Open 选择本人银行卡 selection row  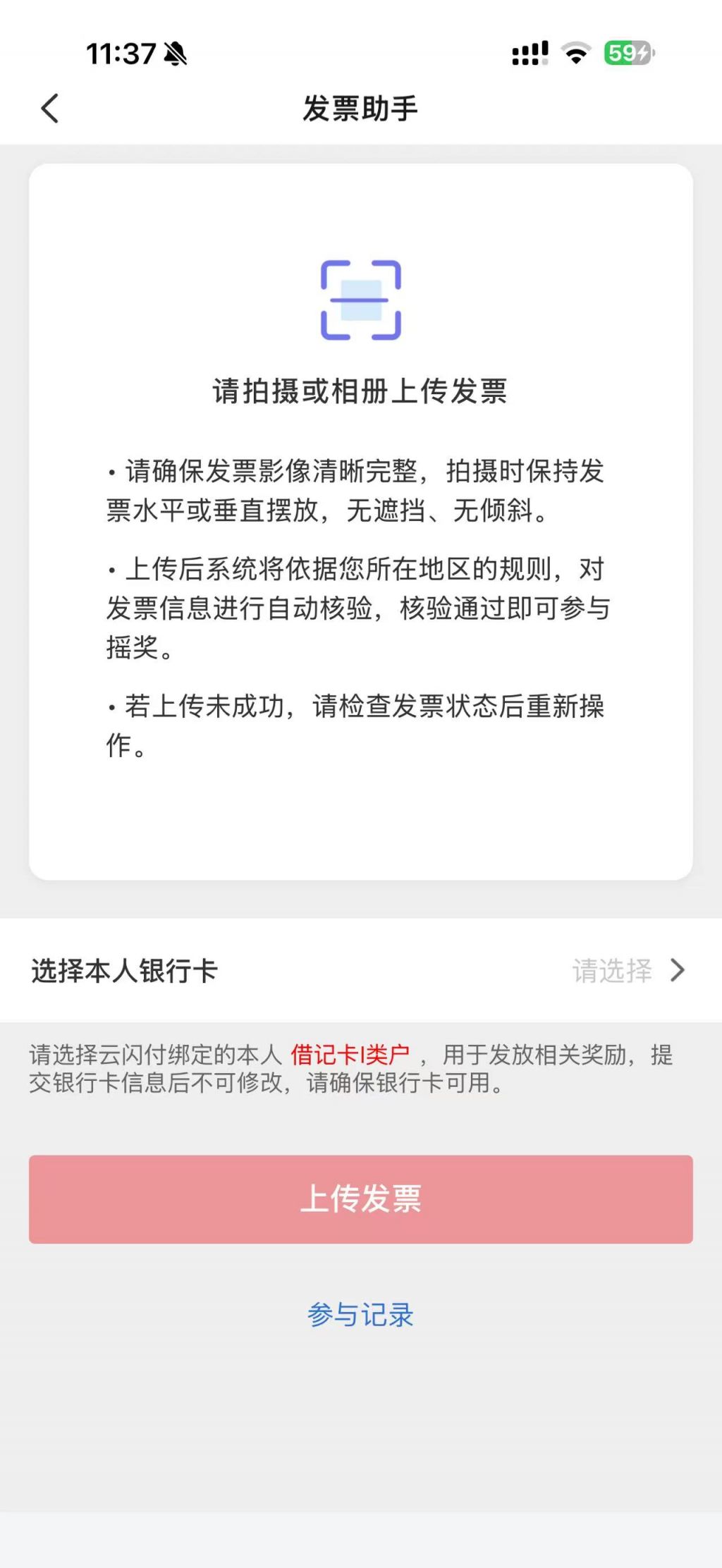[360, 970]
